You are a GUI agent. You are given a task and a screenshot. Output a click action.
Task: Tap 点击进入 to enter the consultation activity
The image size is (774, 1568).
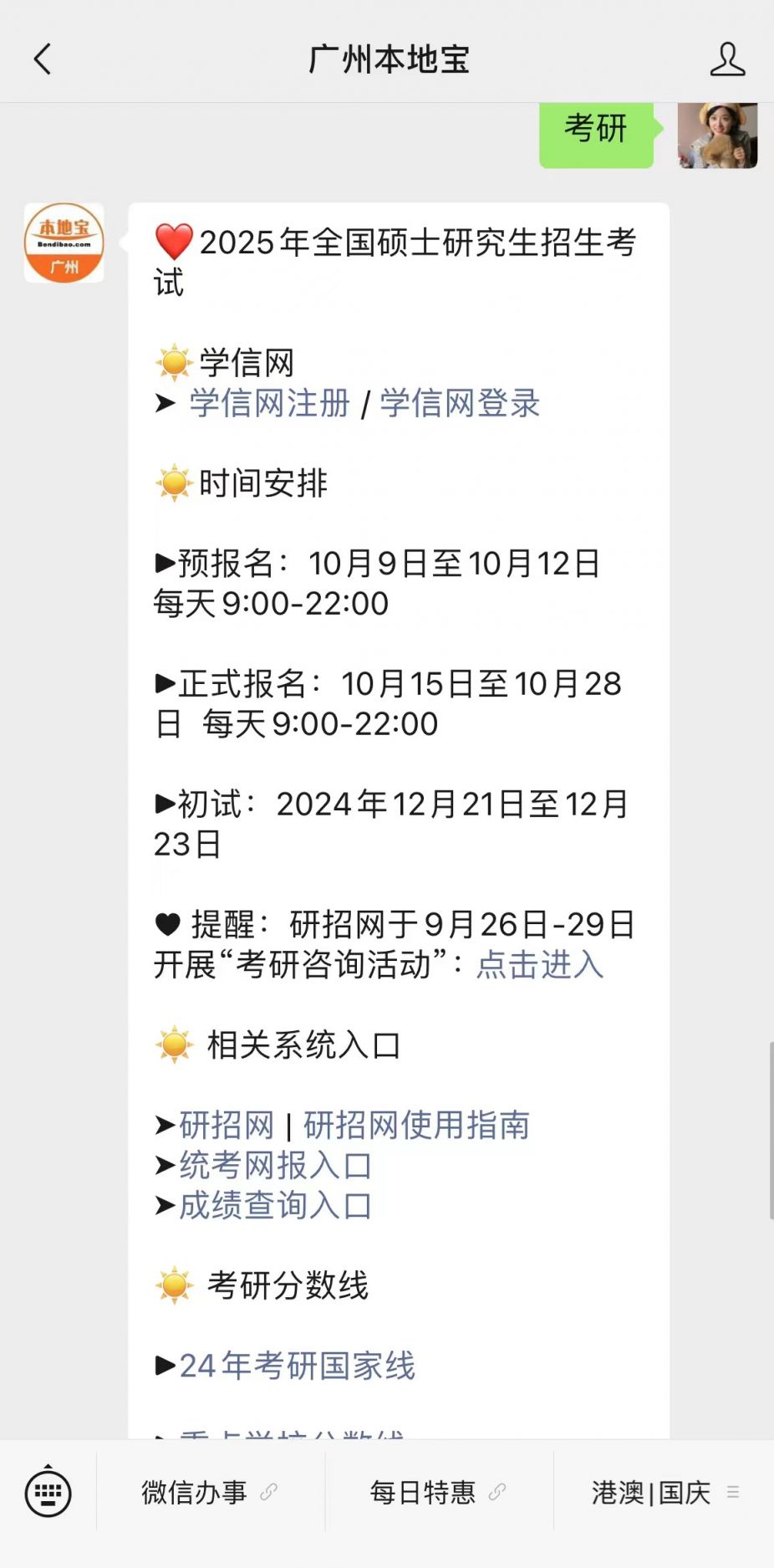539,967
